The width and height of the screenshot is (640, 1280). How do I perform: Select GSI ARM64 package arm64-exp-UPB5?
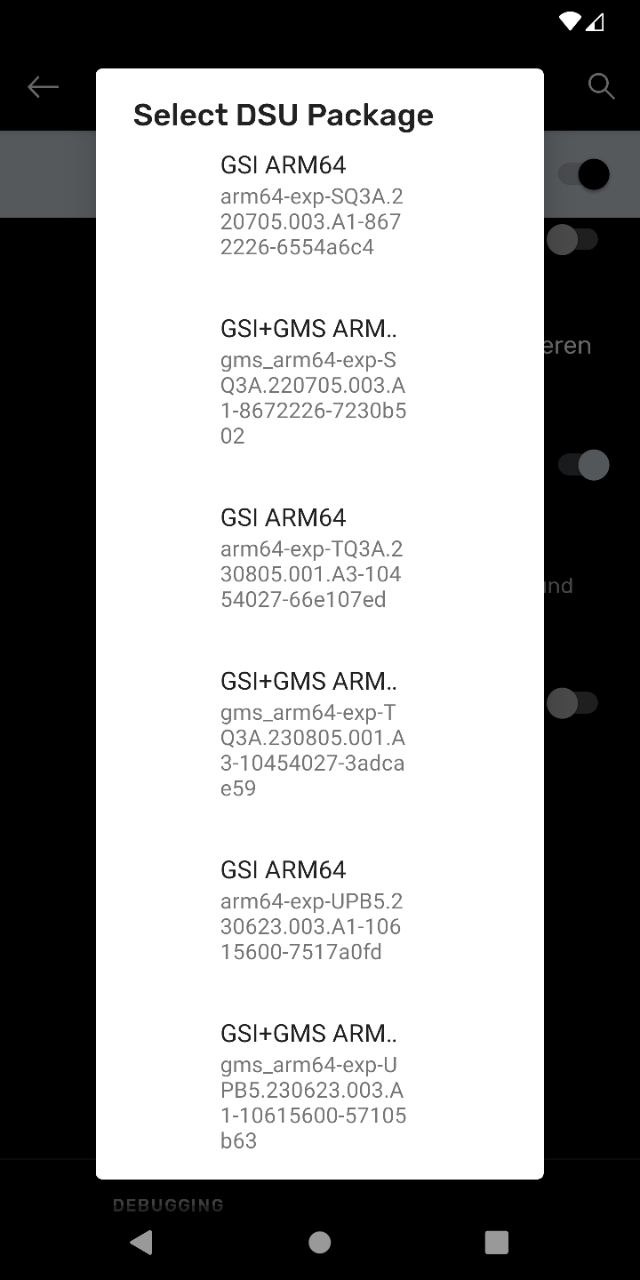tap(312, 910)
